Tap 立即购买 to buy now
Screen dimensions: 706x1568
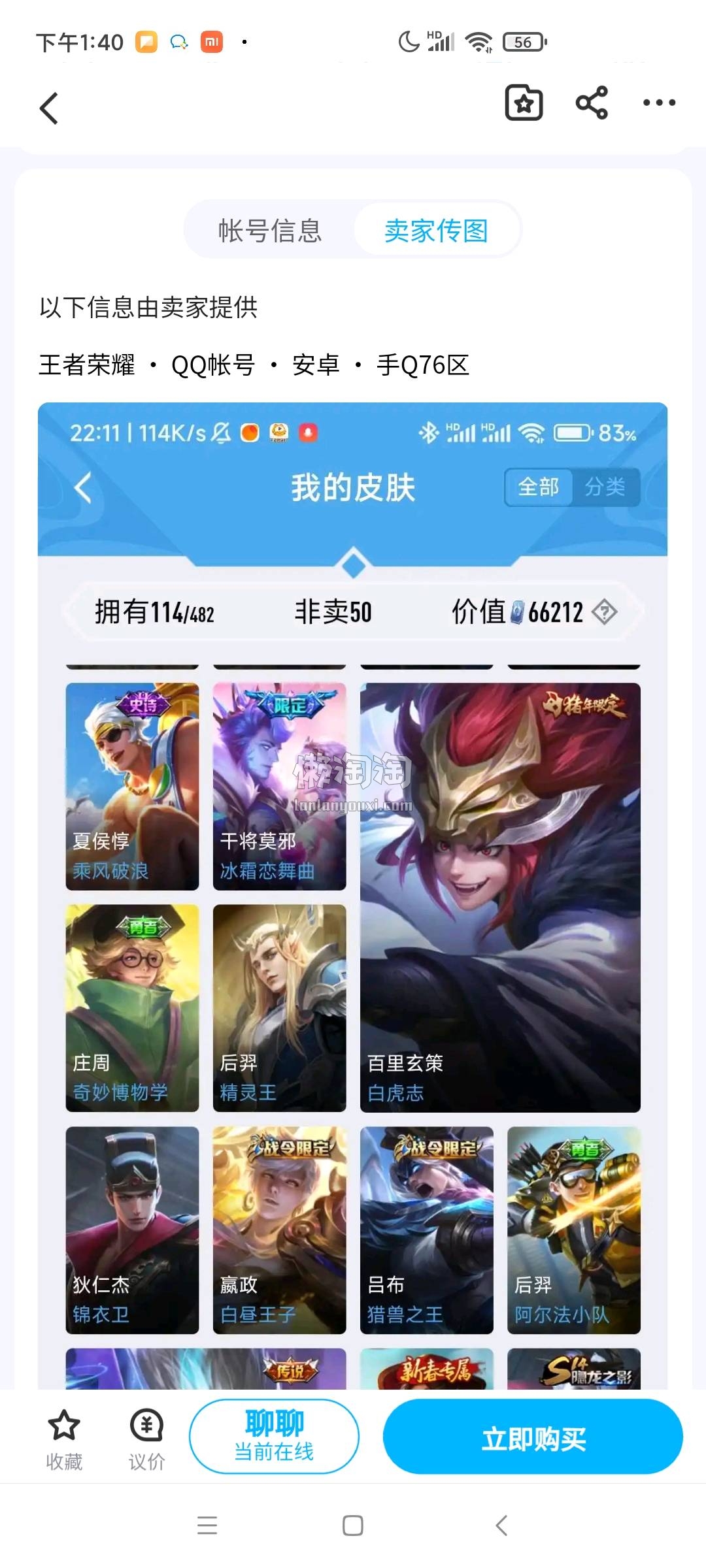pos(533,1437)
